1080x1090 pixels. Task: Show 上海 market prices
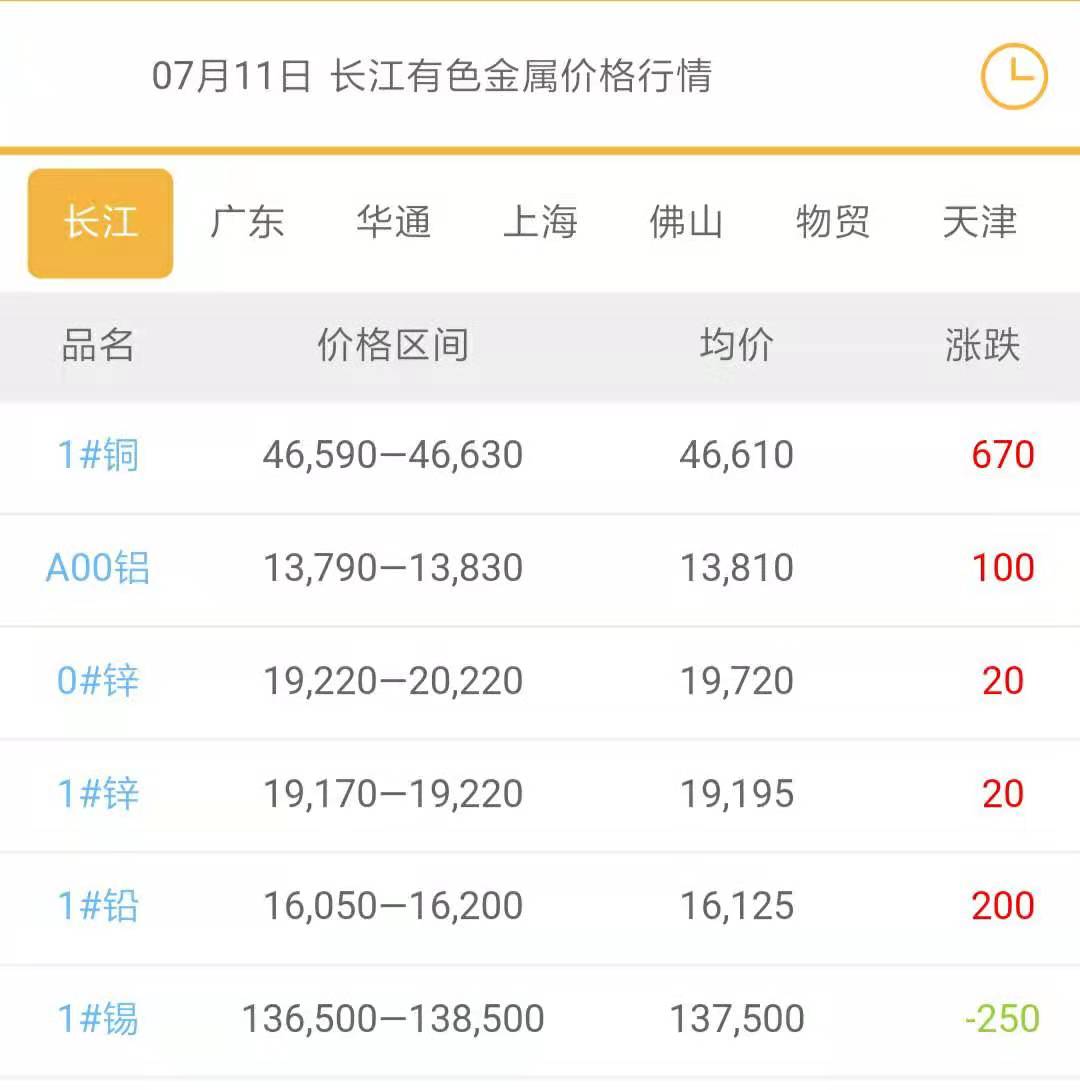tap(540, 222)
